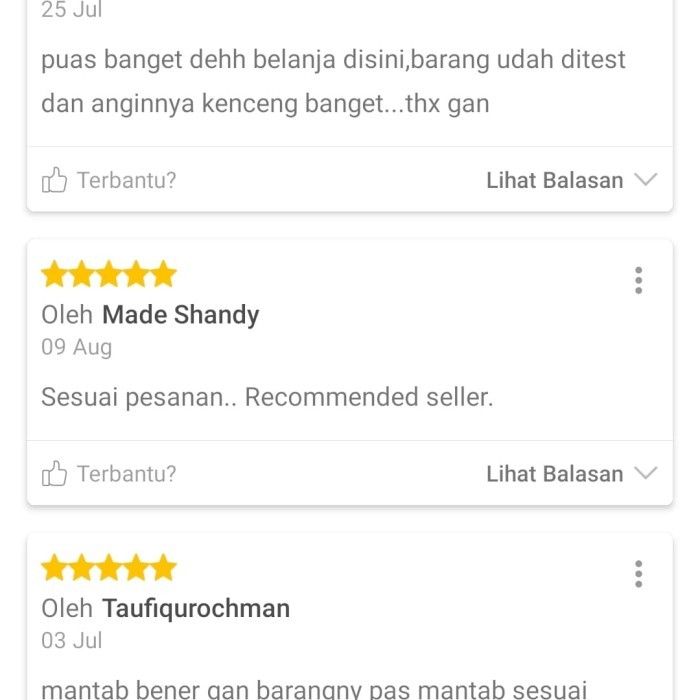Mark Made Shandy's review as helpful

[108, 474]
